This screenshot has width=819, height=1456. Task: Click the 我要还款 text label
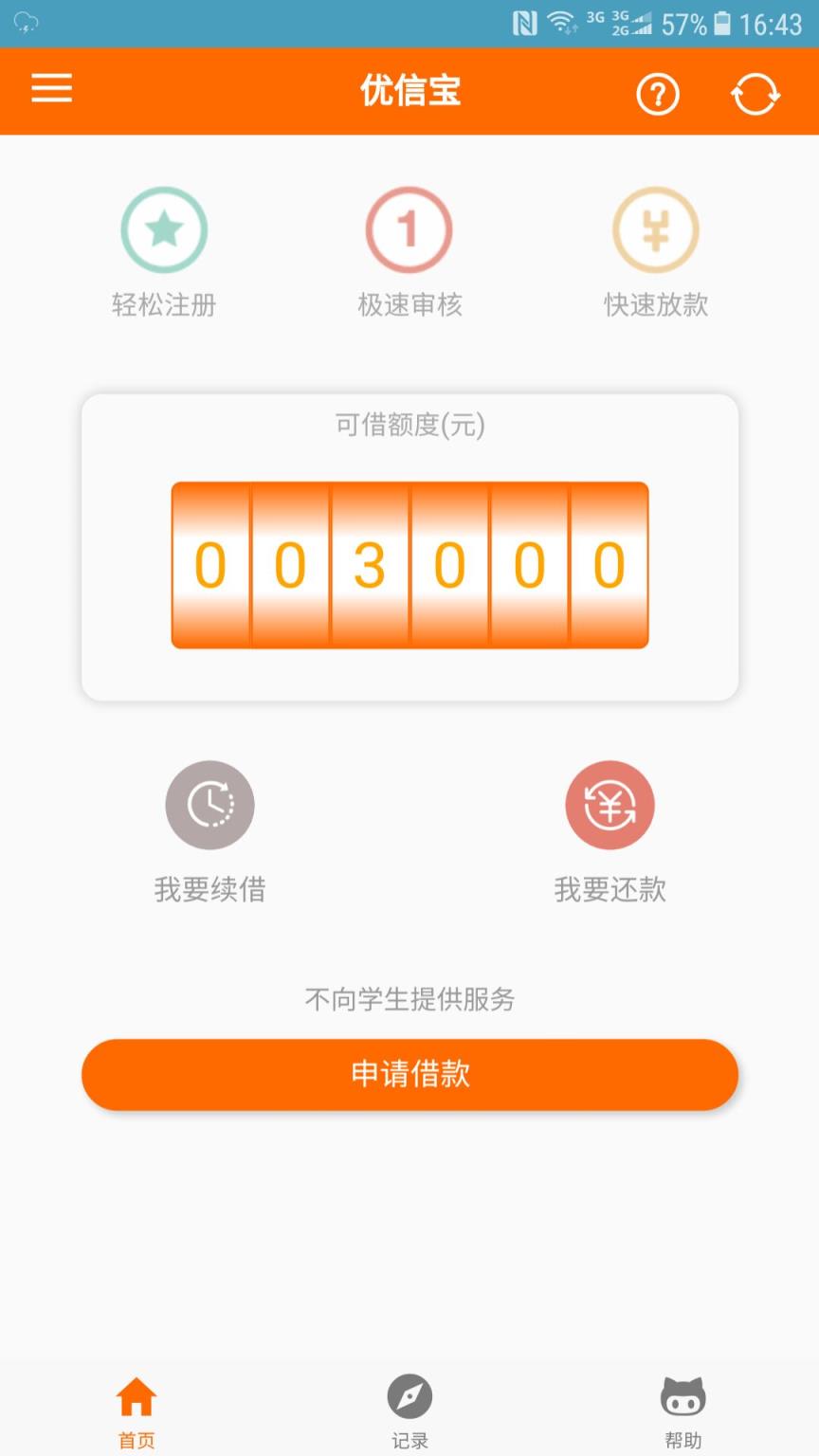coord(610,889)
